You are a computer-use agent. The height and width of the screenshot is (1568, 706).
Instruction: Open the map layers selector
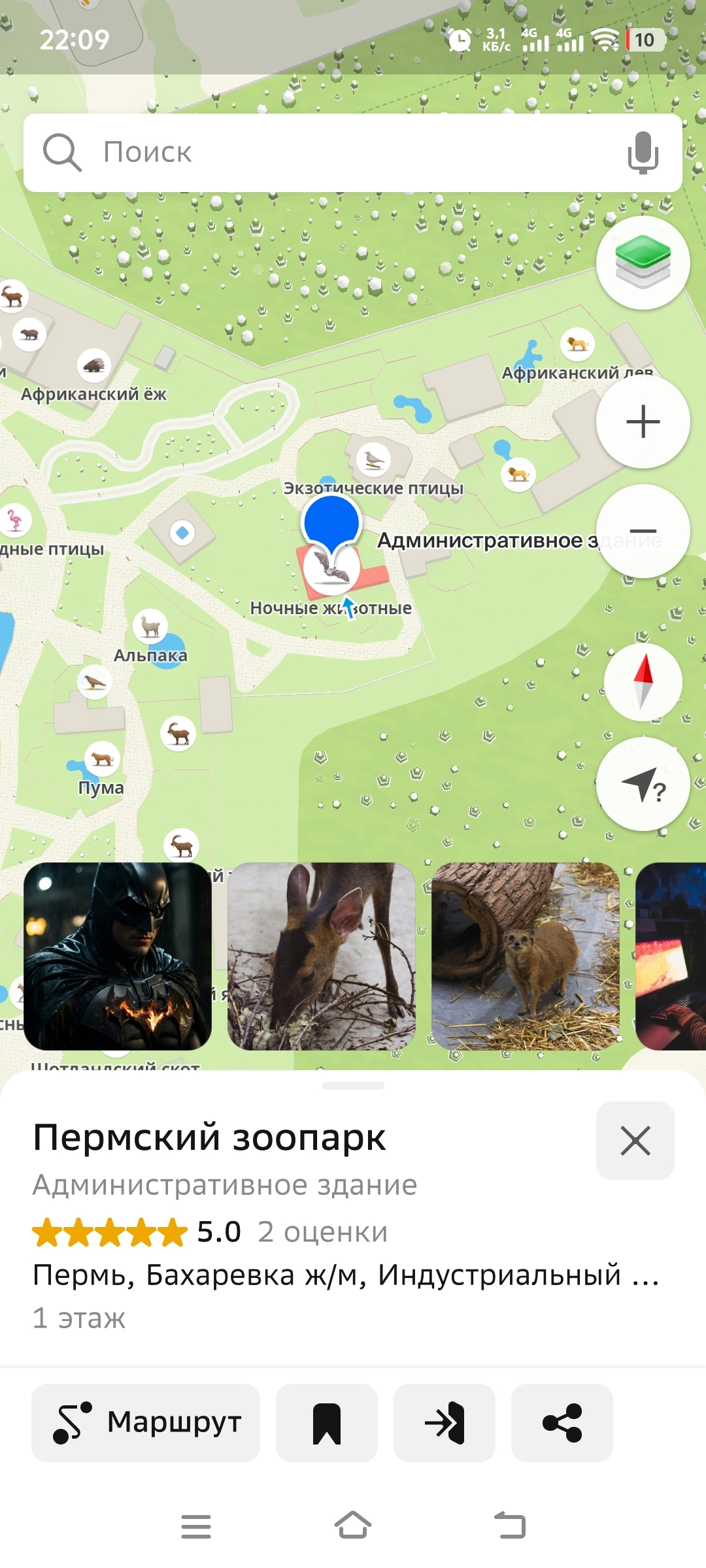tap(643, 263)
